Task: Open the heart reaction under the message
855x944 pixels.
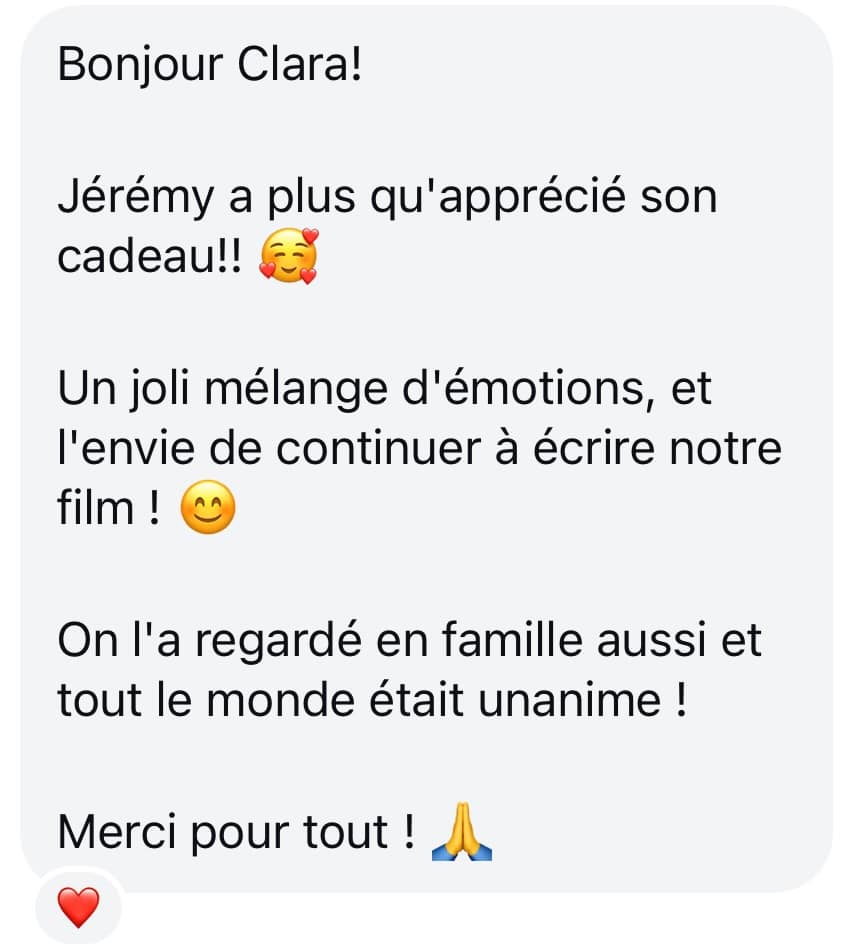Action: [x=78, y=908]
